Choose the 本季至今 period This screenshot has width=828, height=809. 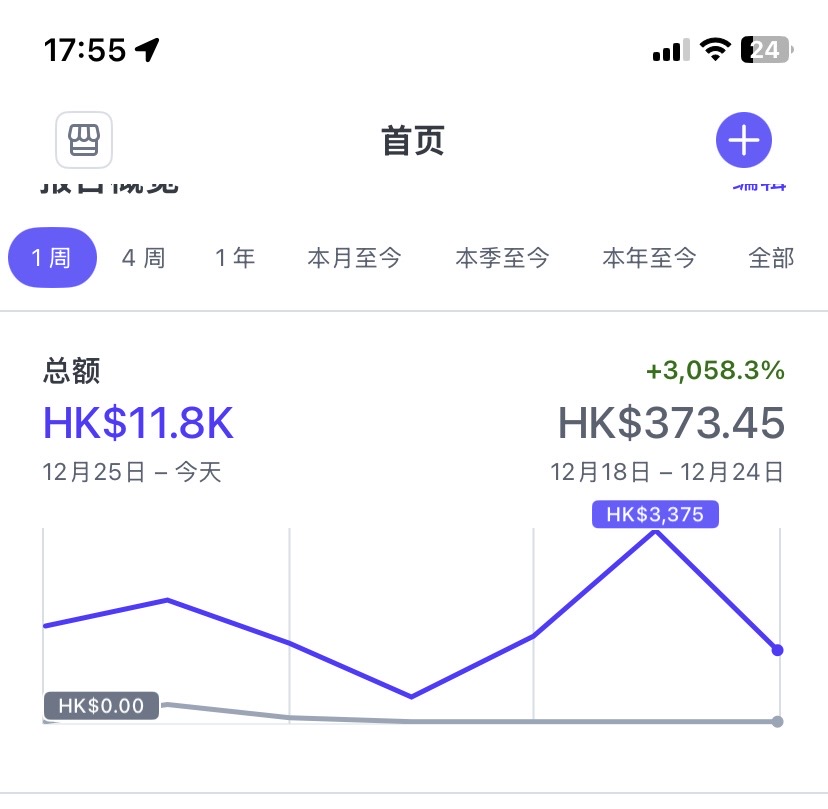coord(502,258)
